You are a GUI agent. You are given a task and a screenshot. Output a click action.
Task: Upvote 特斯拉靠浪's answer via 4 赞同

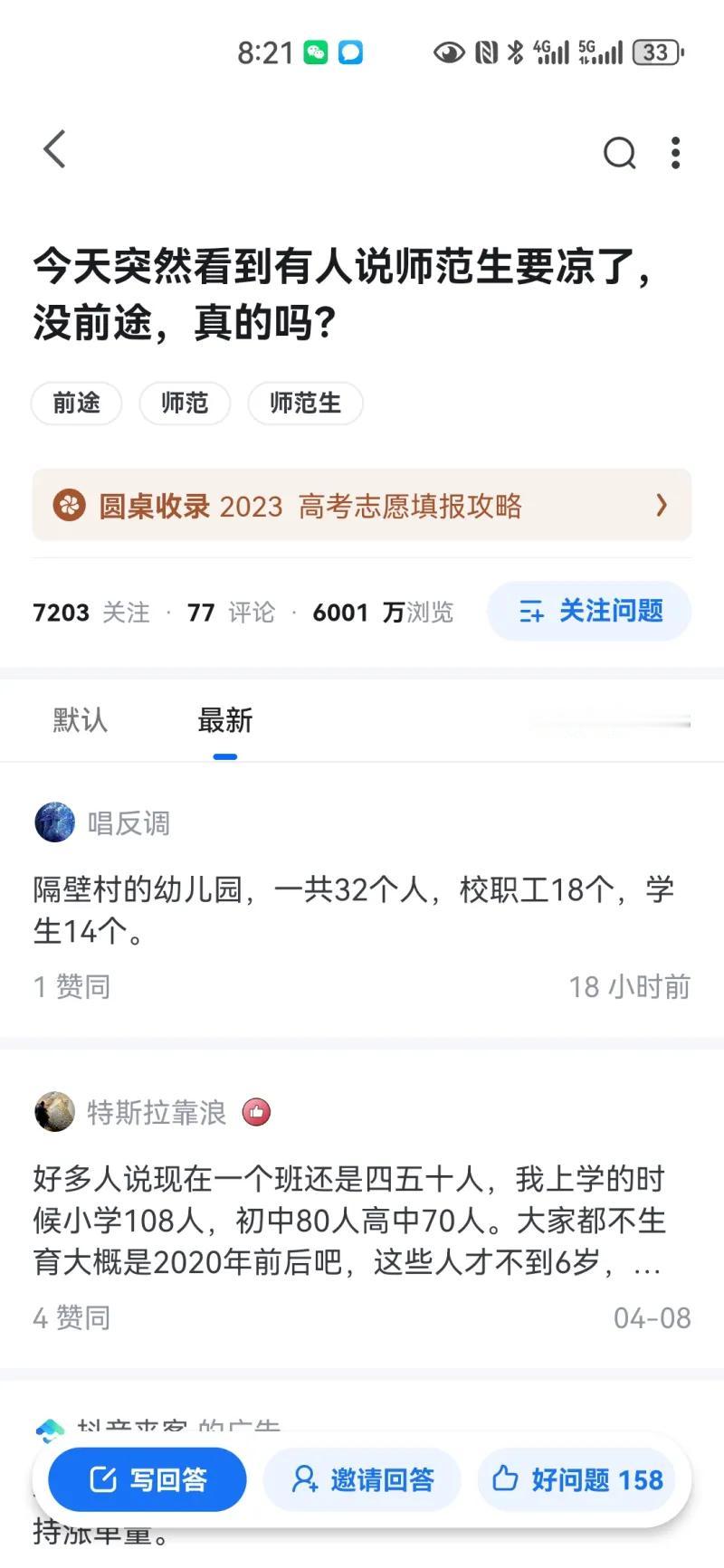pyautogui.click(x=71, y=1317)
